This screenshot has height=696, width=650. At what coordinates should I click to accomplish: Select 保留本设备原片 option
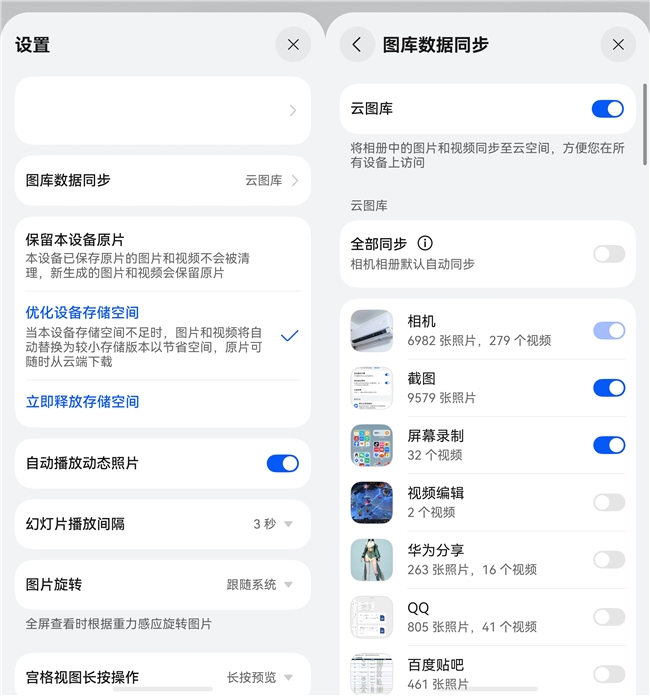point(162,255)
